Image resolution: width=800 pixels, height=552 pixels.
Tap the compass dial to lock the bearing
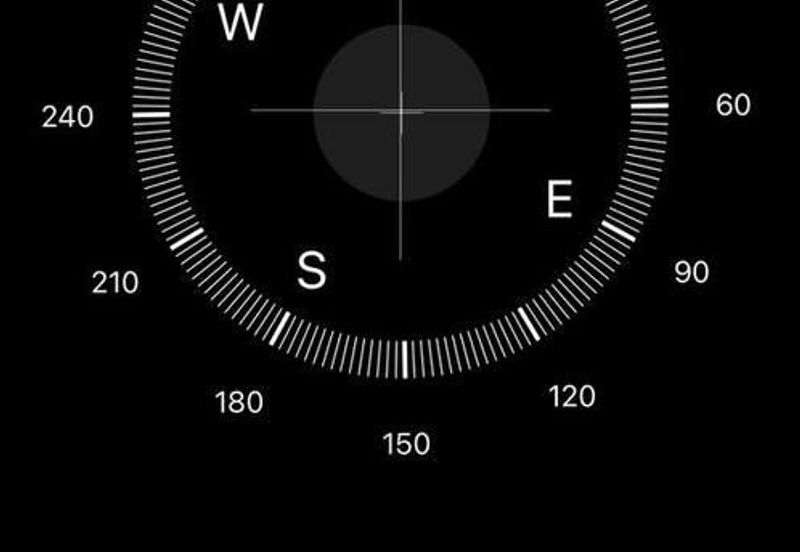coord(401,112)
